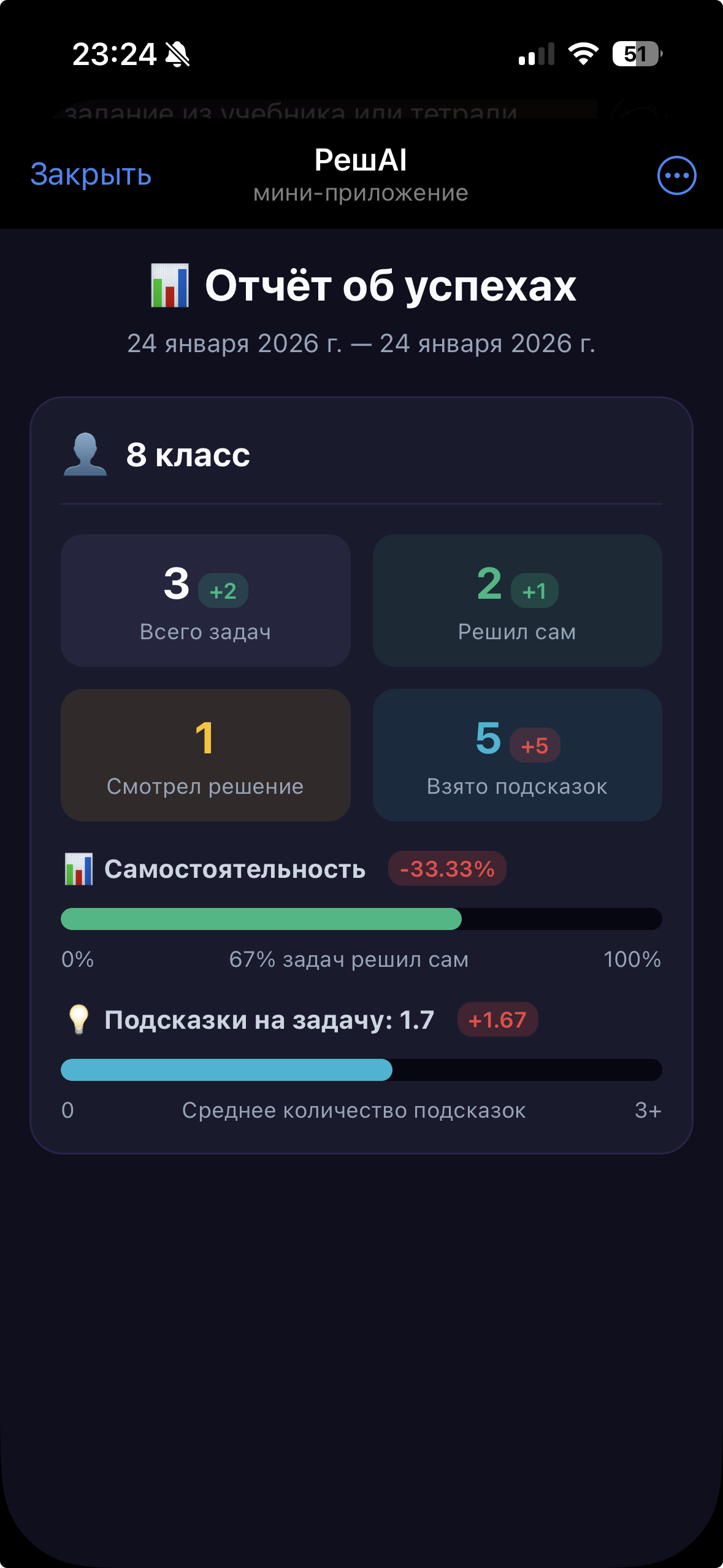The width and height of the screenshot is (723, 1568).
Task: Click the Закрыть button
Action: (x=90, y=175)
